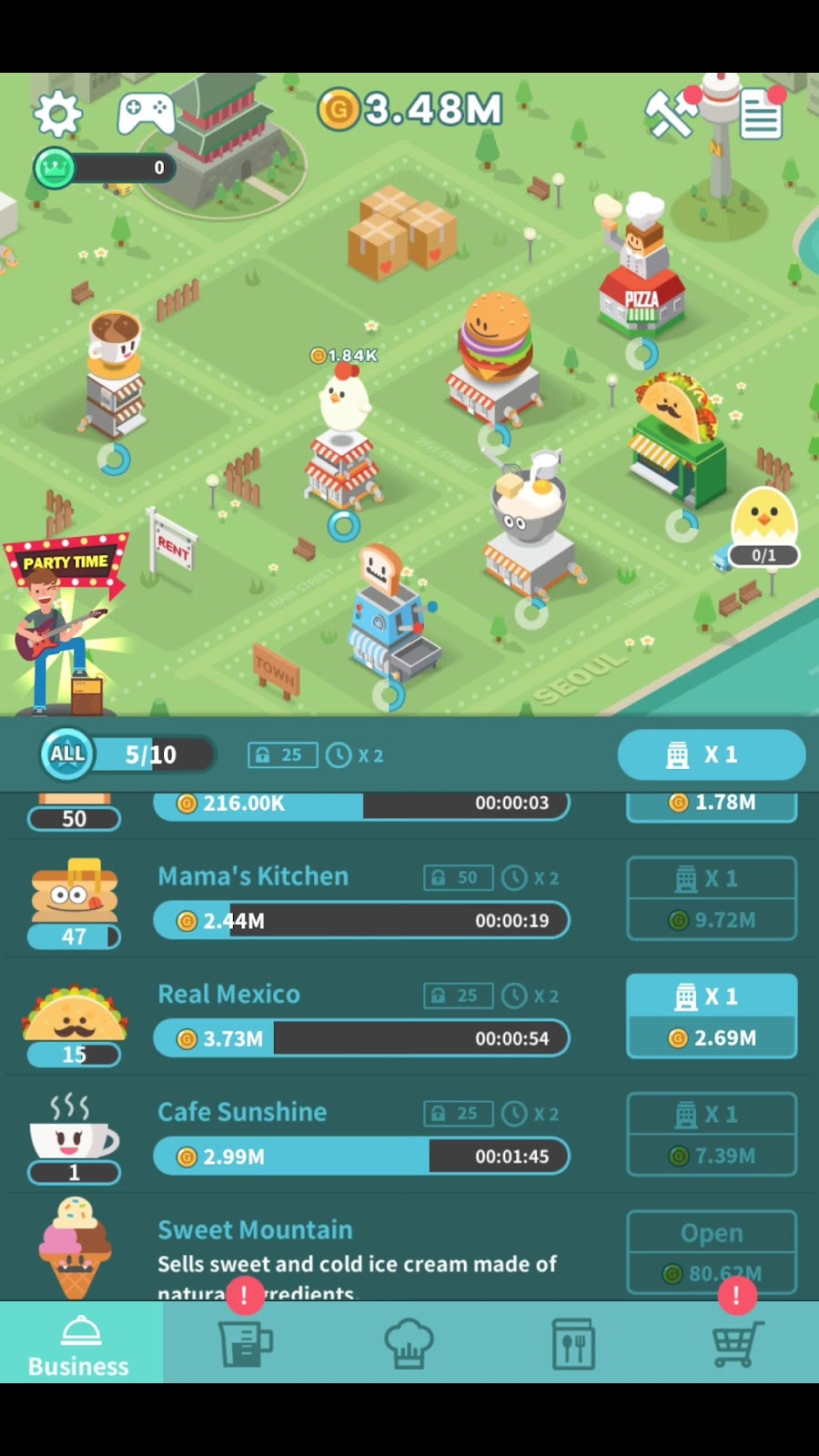Open the mug and paper tab

click(245, 1344)
